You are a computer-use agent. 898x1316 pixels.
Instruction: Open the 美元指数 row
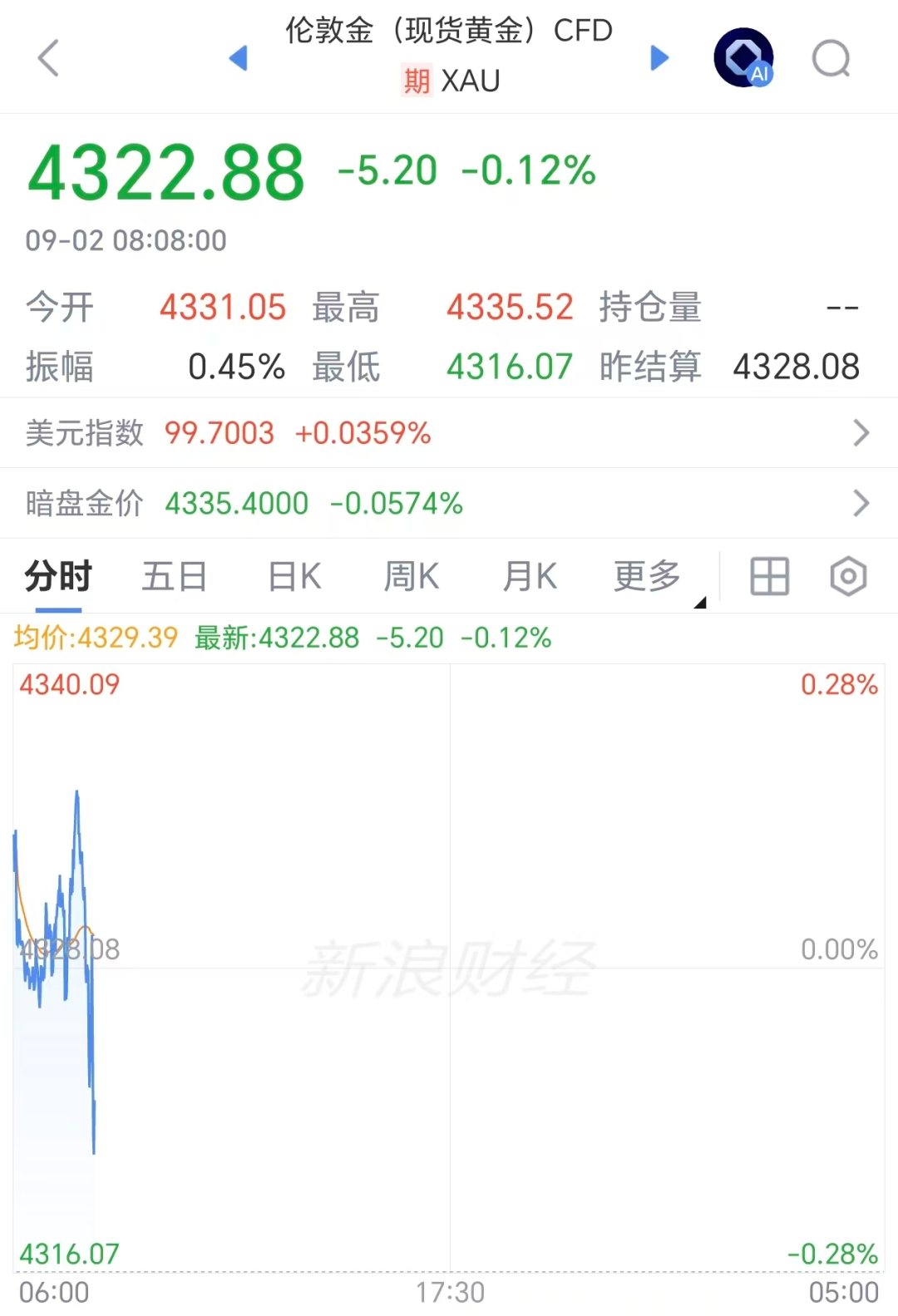click(x=449, y=433)
